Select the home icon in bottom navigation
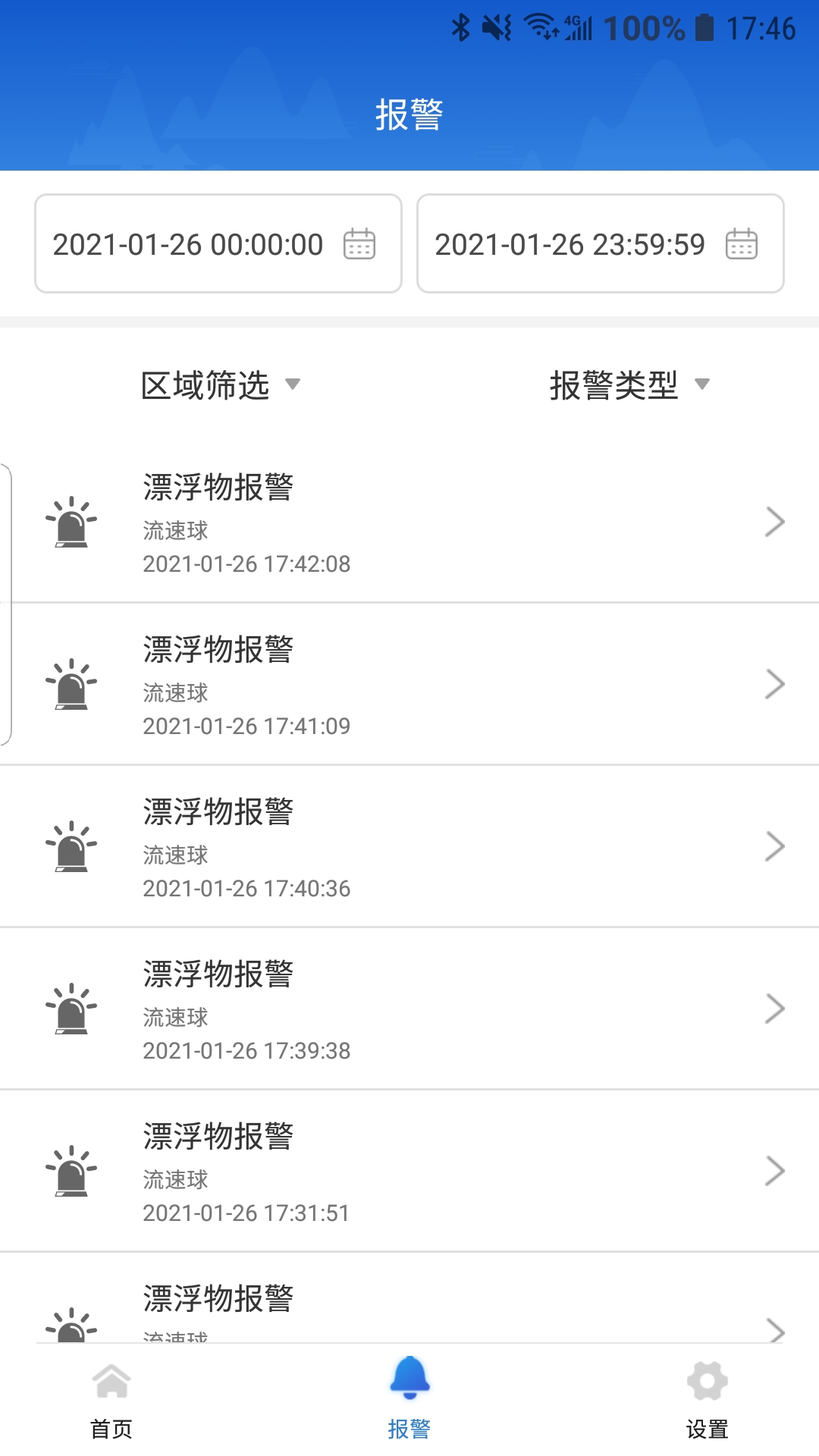819x1456 pixels. click(111, 1382)
